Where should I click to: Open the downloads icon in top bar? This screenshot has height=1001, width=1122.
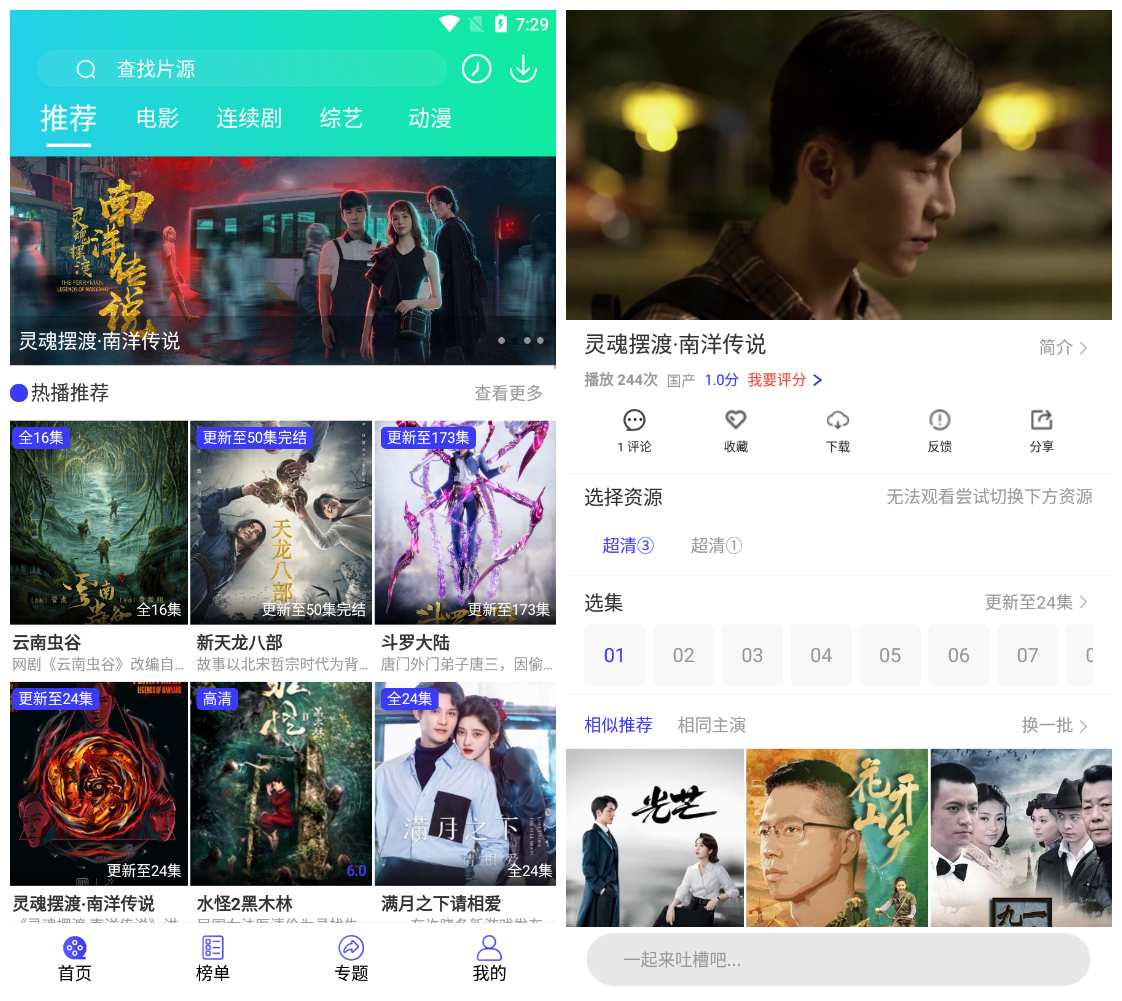(x=524, y=69)
